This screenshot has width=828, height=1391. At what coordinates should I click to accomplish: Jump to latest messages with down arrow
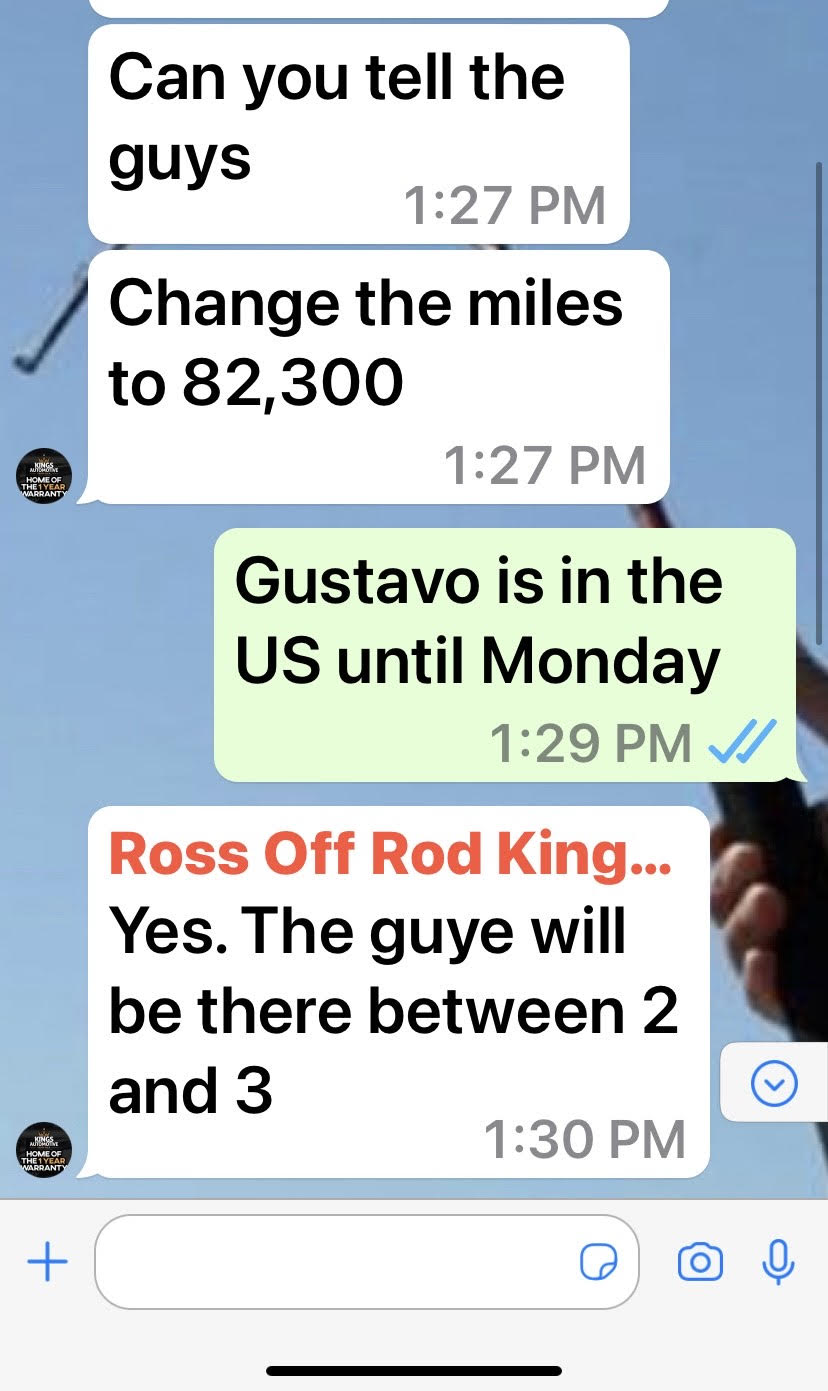(774, 1083)
